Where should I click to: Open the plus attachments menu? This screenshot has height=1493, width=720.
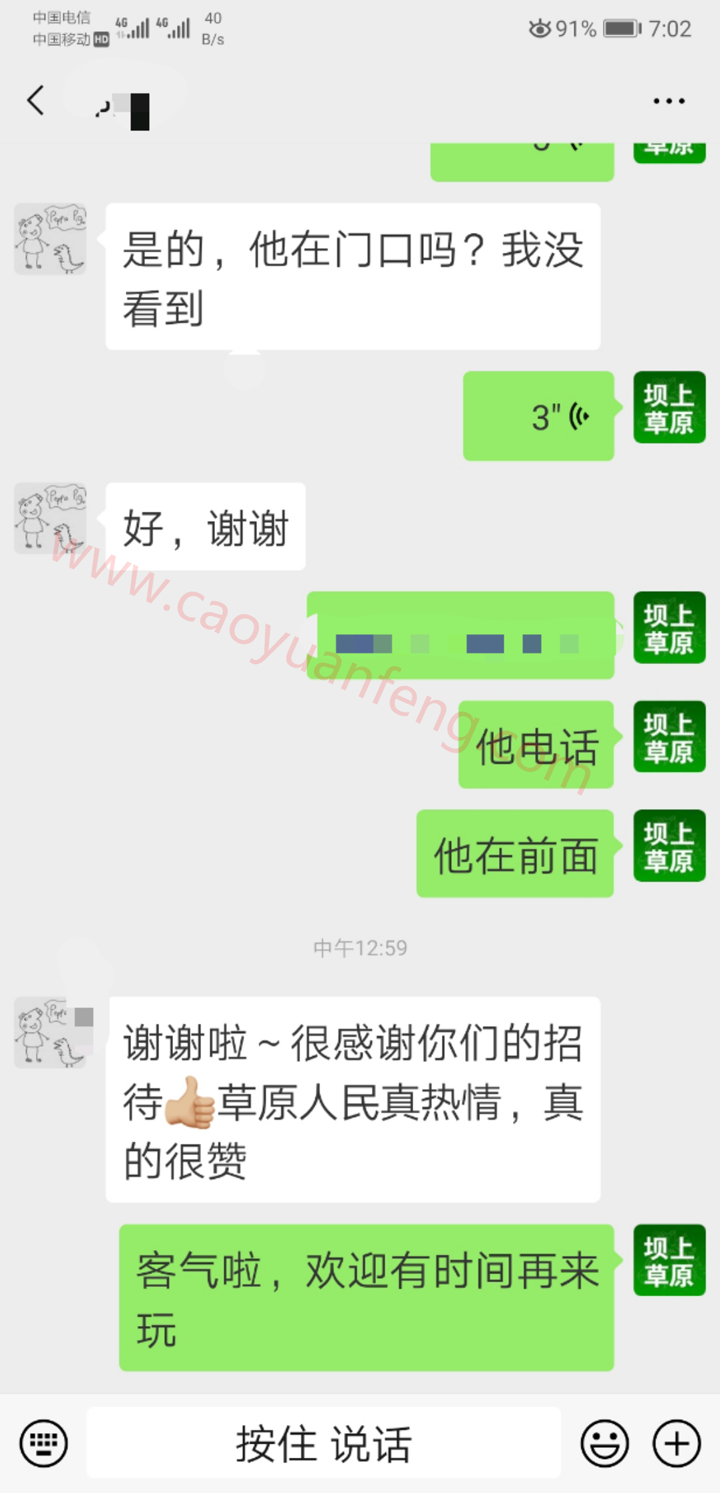point(677,1443)
